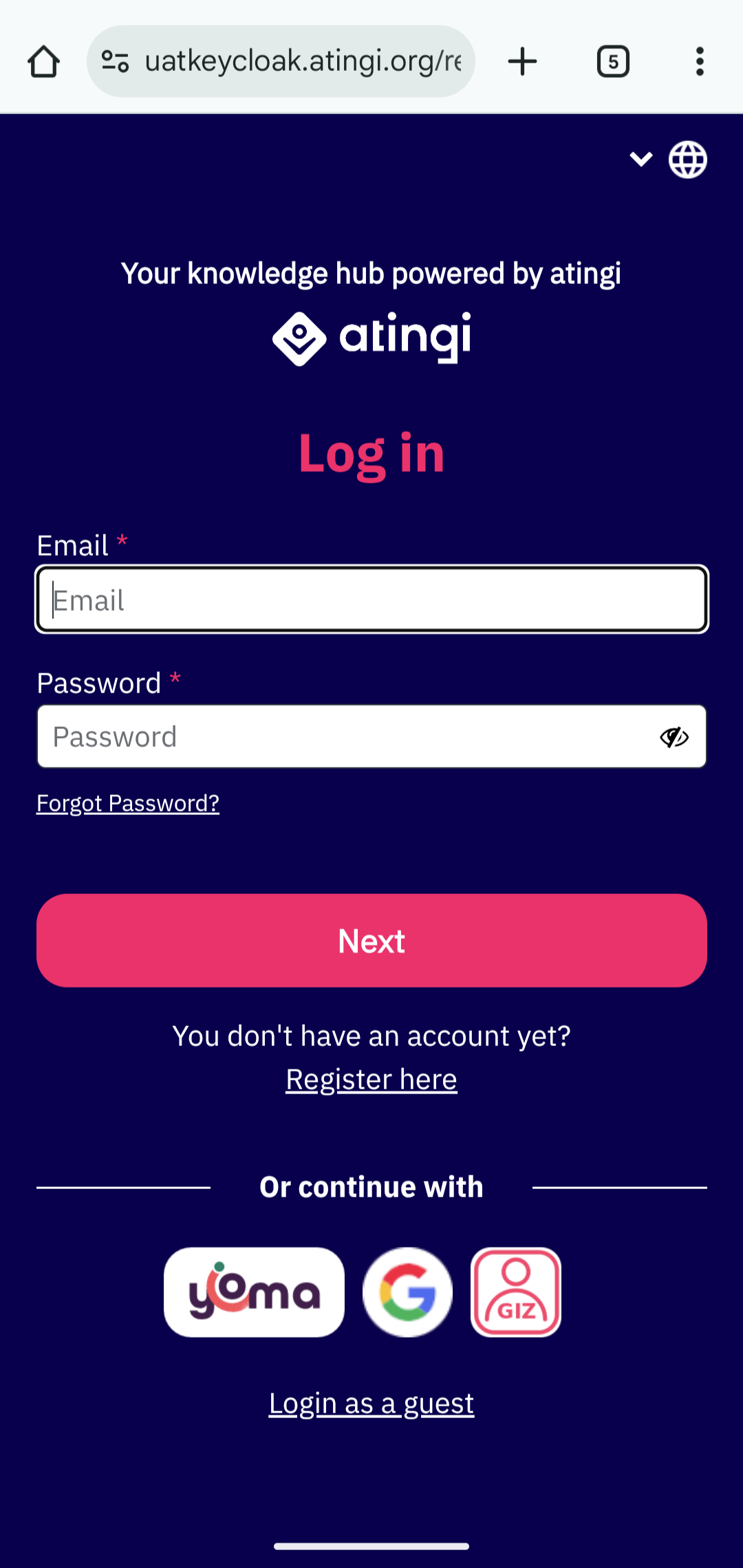743x1568 pixels.
Task: Focus the Email input field
Action: (371, 600)
